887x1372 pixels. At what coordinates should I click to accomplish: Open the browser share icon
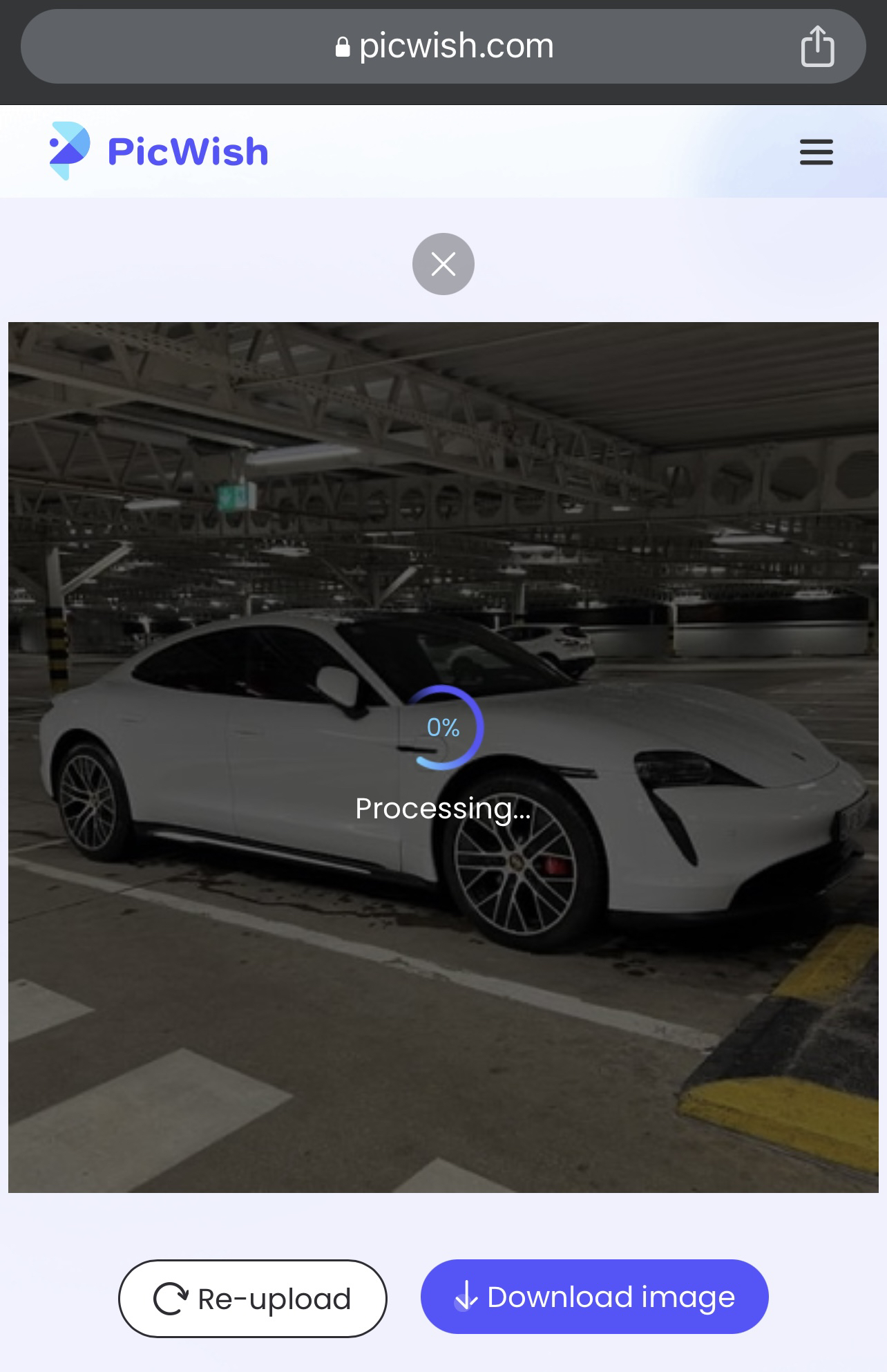(817, 46)
